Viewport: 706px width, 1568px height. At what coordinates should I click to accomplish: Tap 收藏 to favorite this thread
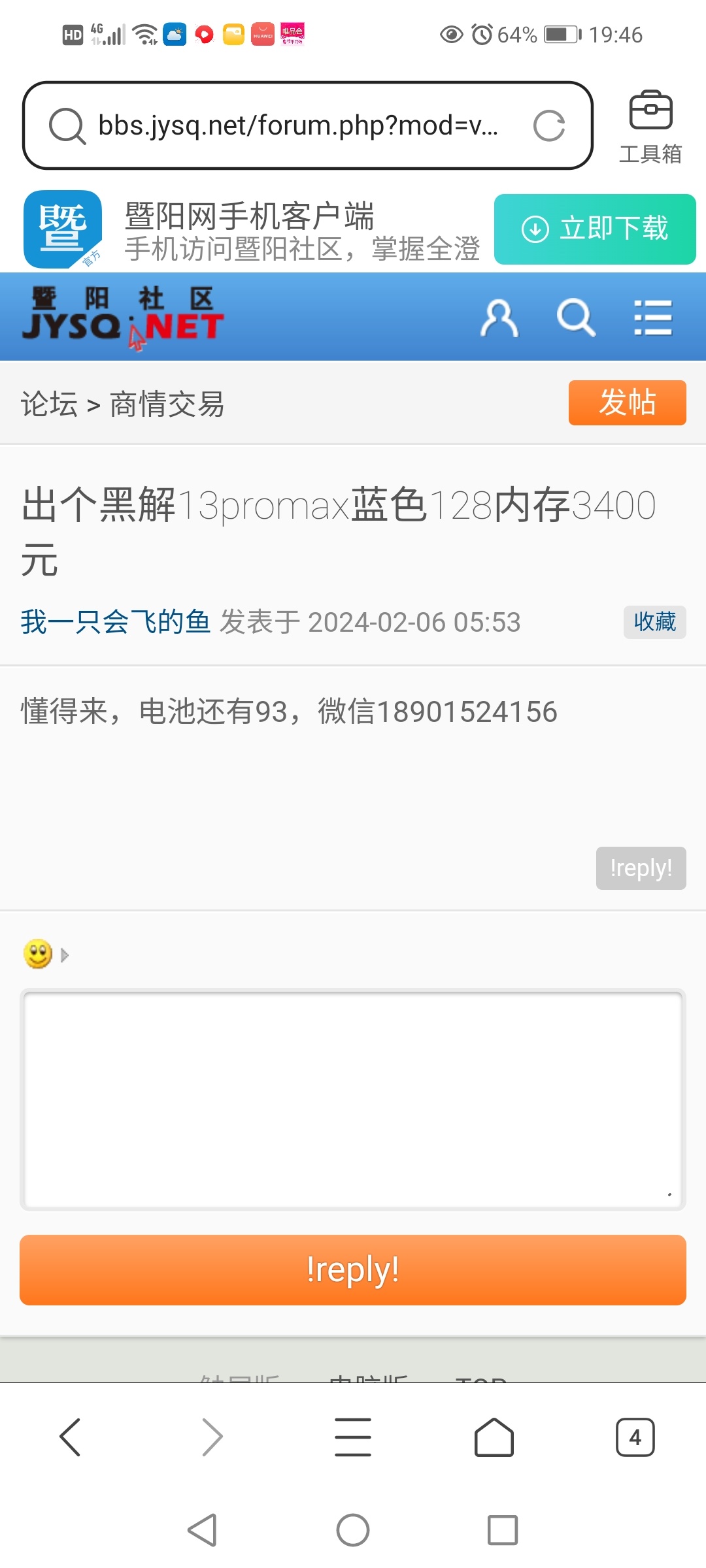(654, 622)
